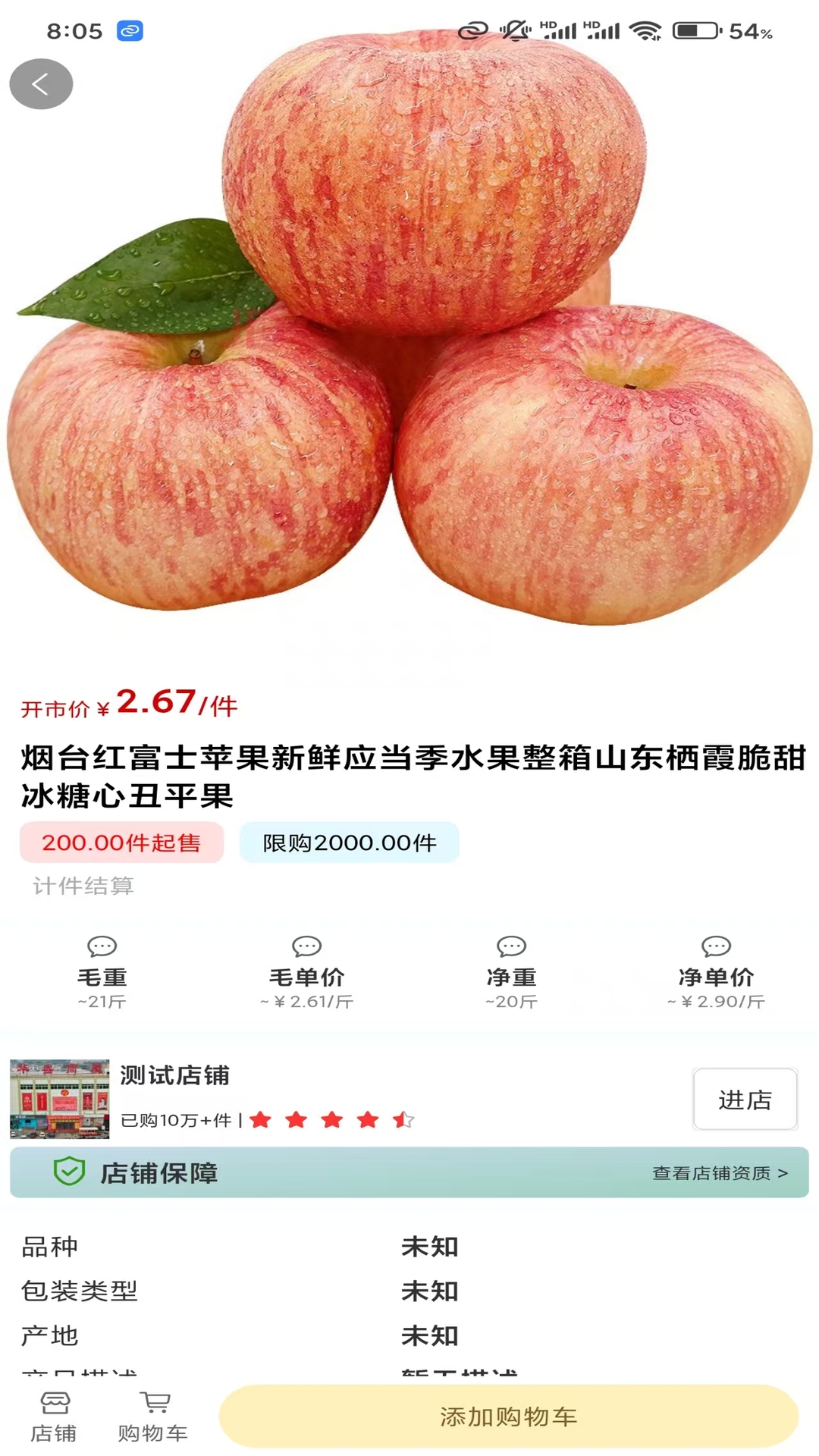This screenshot has width=819, height=1456.
Task: Open the comment bubble above 净重
Action: coord(511,946)
